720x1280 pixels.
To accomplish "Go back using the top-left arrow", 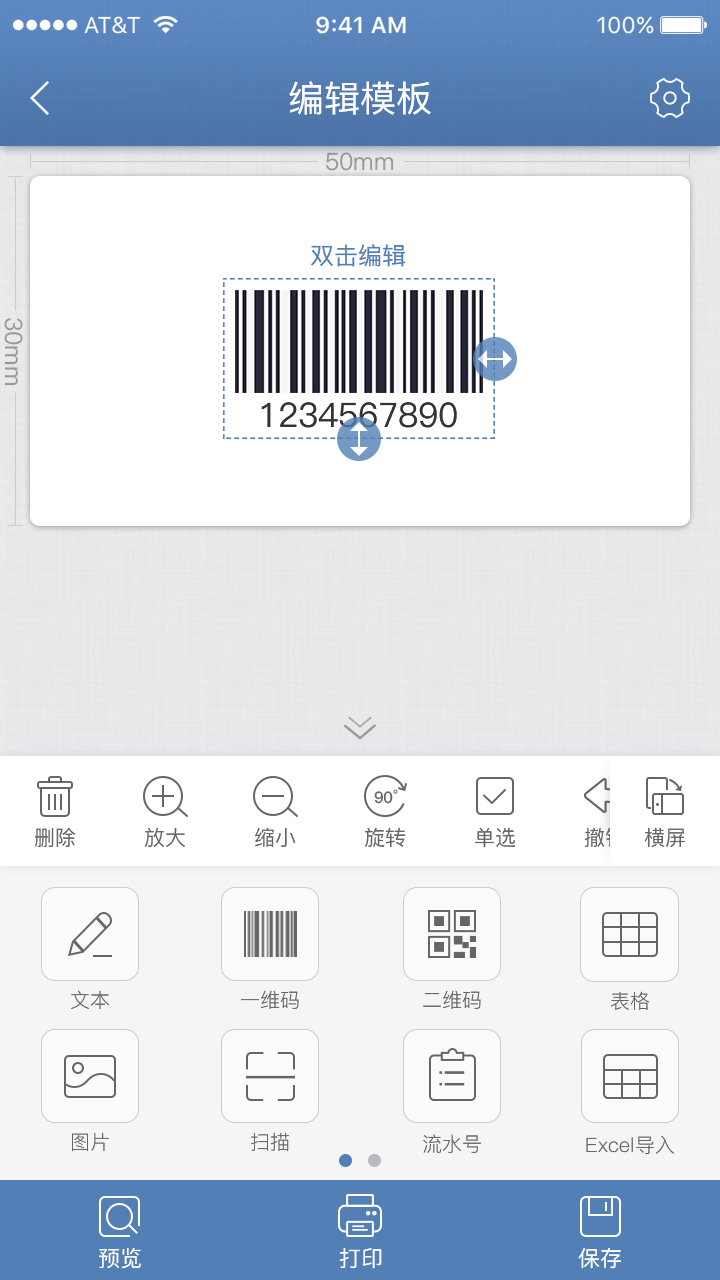I will click(x=38, y=97).
